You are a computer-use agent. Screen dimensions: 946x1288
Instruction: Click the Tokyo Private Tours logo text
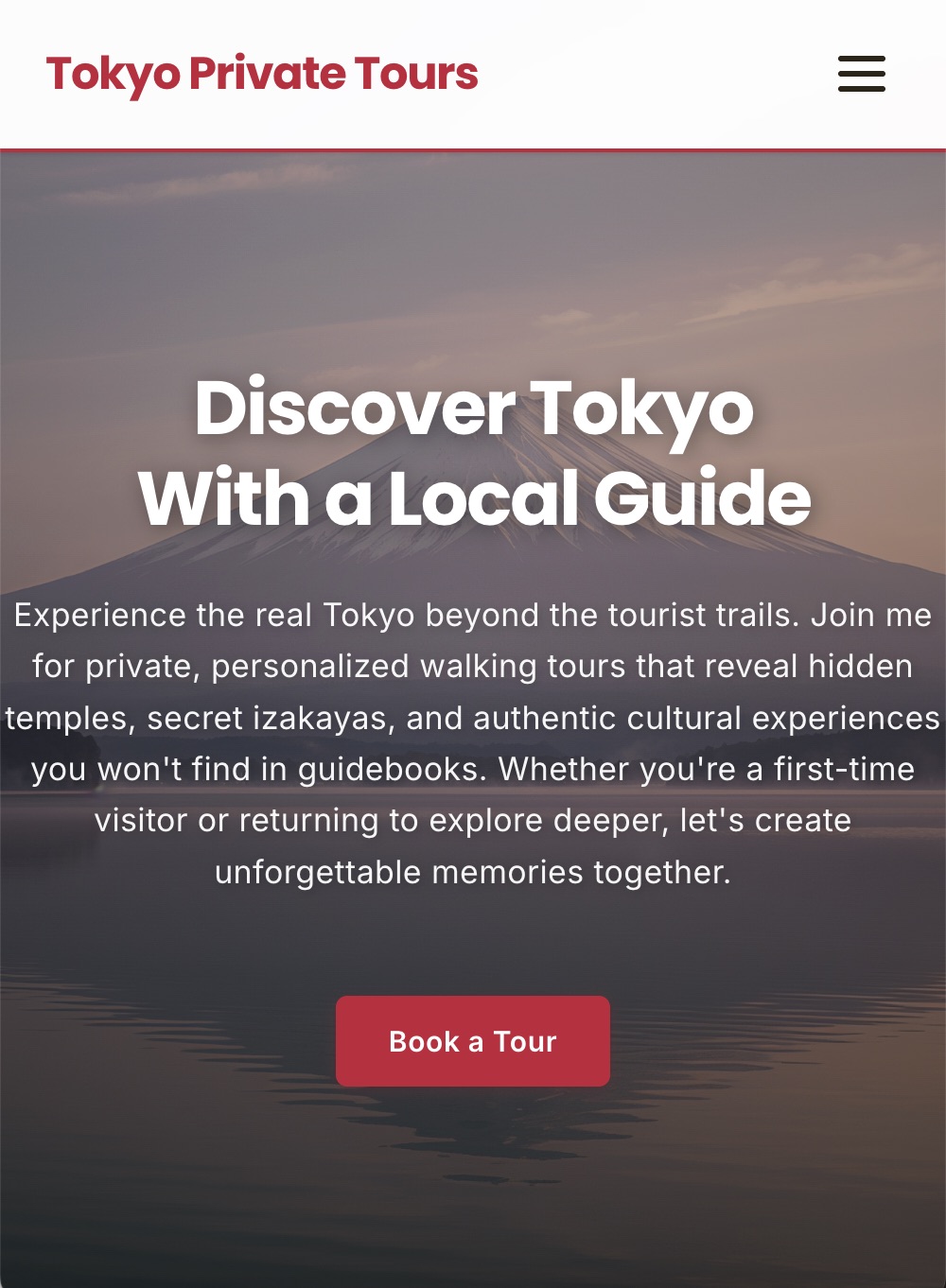(261, 73)
